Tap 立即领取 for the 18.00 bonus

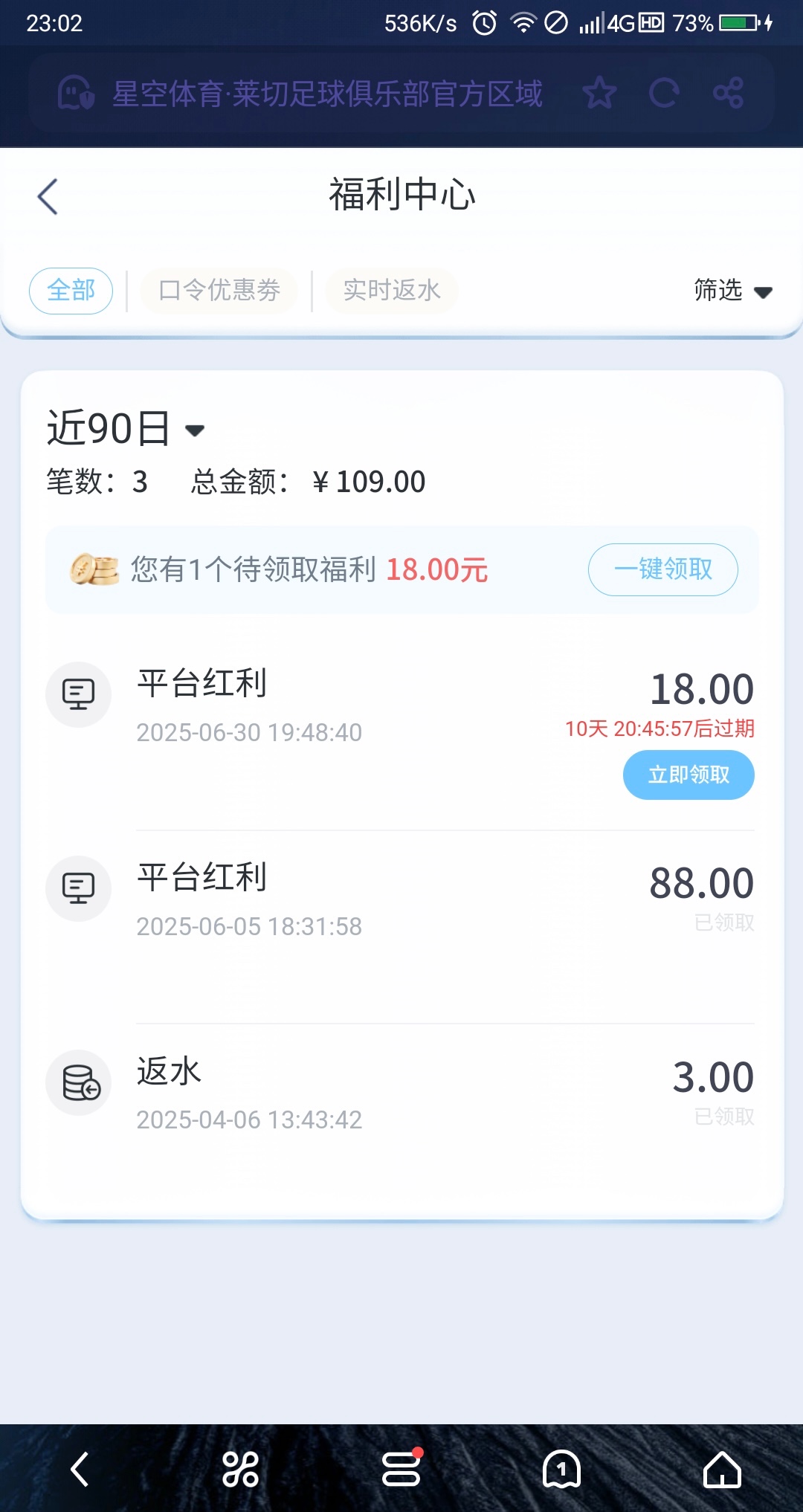tap(688, 775)
